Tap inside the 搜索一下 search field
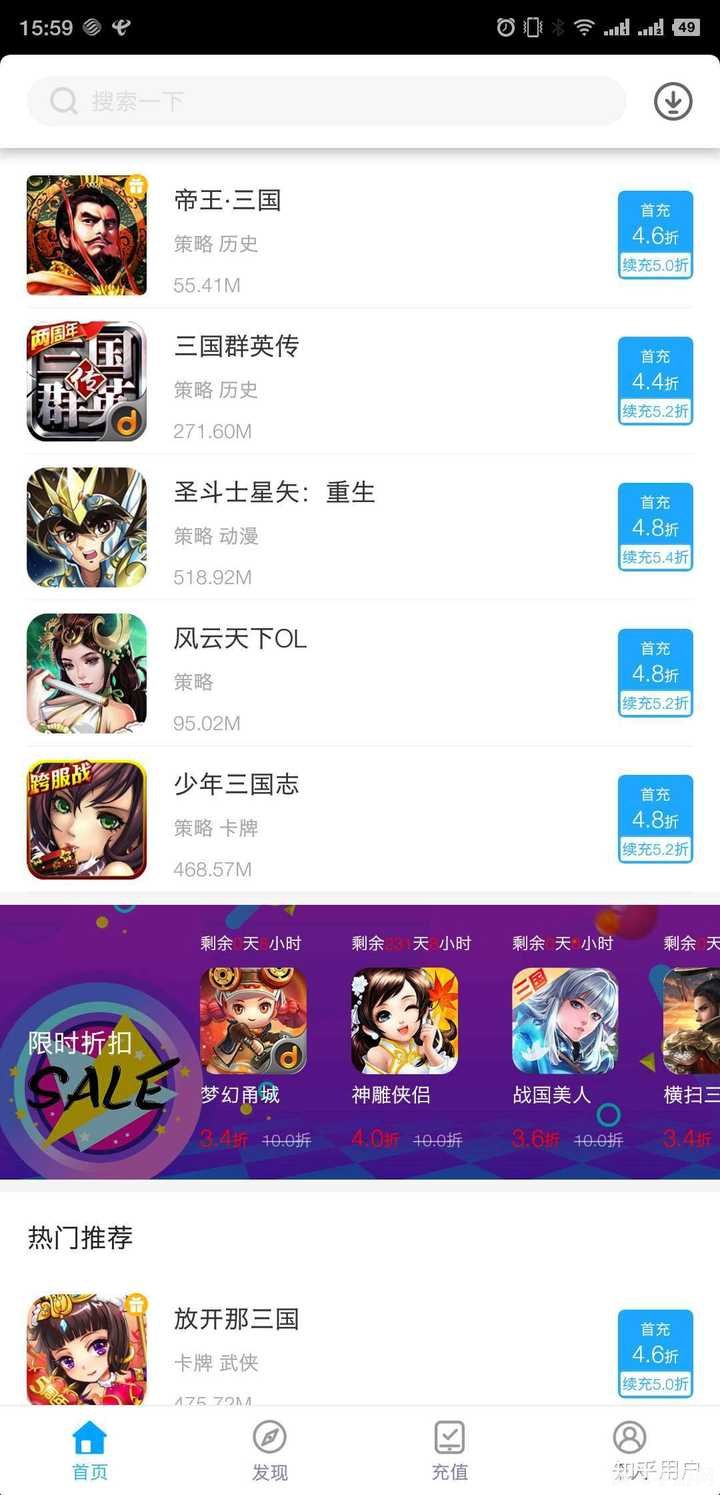This screenshot has width=720, height=1495. pyautogui.click(x=300, y=101)
